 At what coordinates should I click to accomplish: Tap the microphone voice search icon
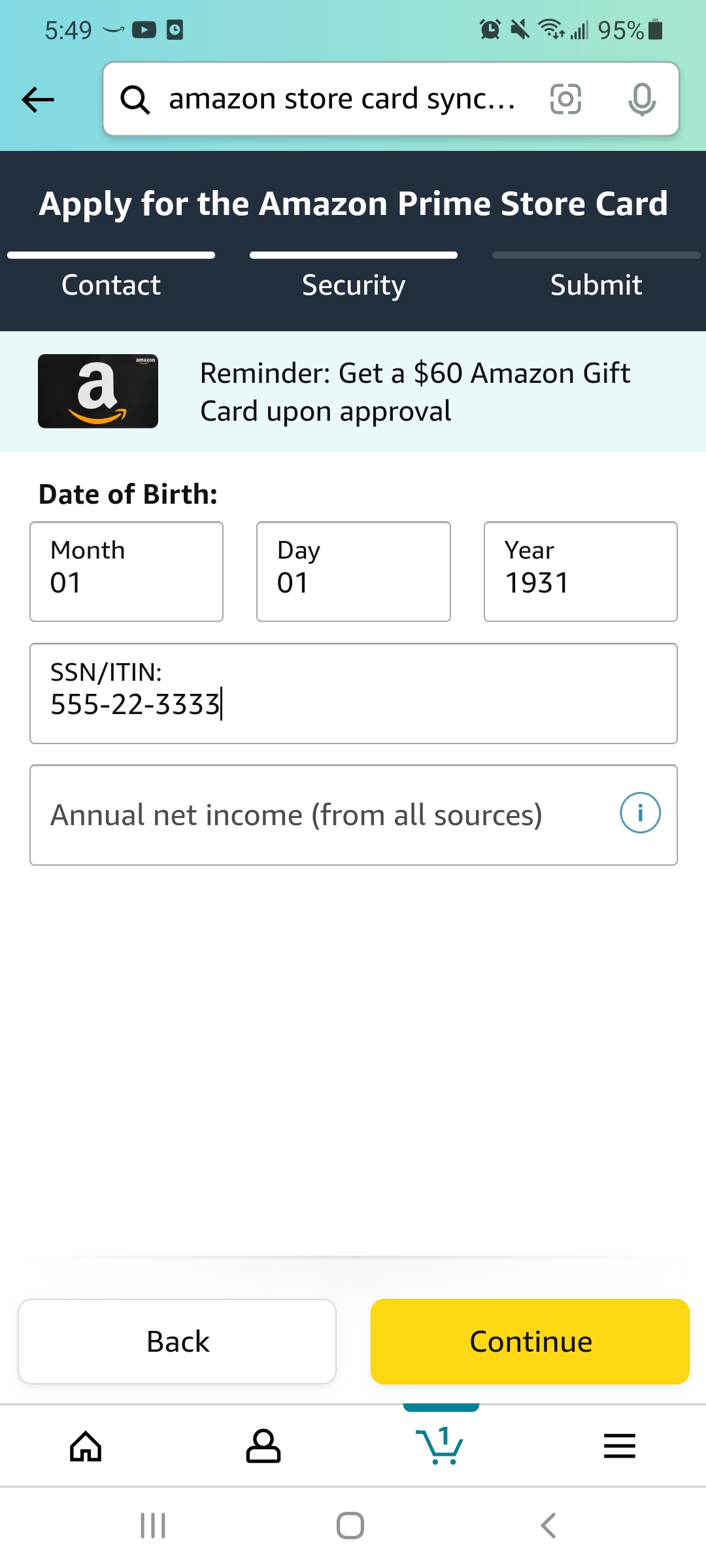642,99
